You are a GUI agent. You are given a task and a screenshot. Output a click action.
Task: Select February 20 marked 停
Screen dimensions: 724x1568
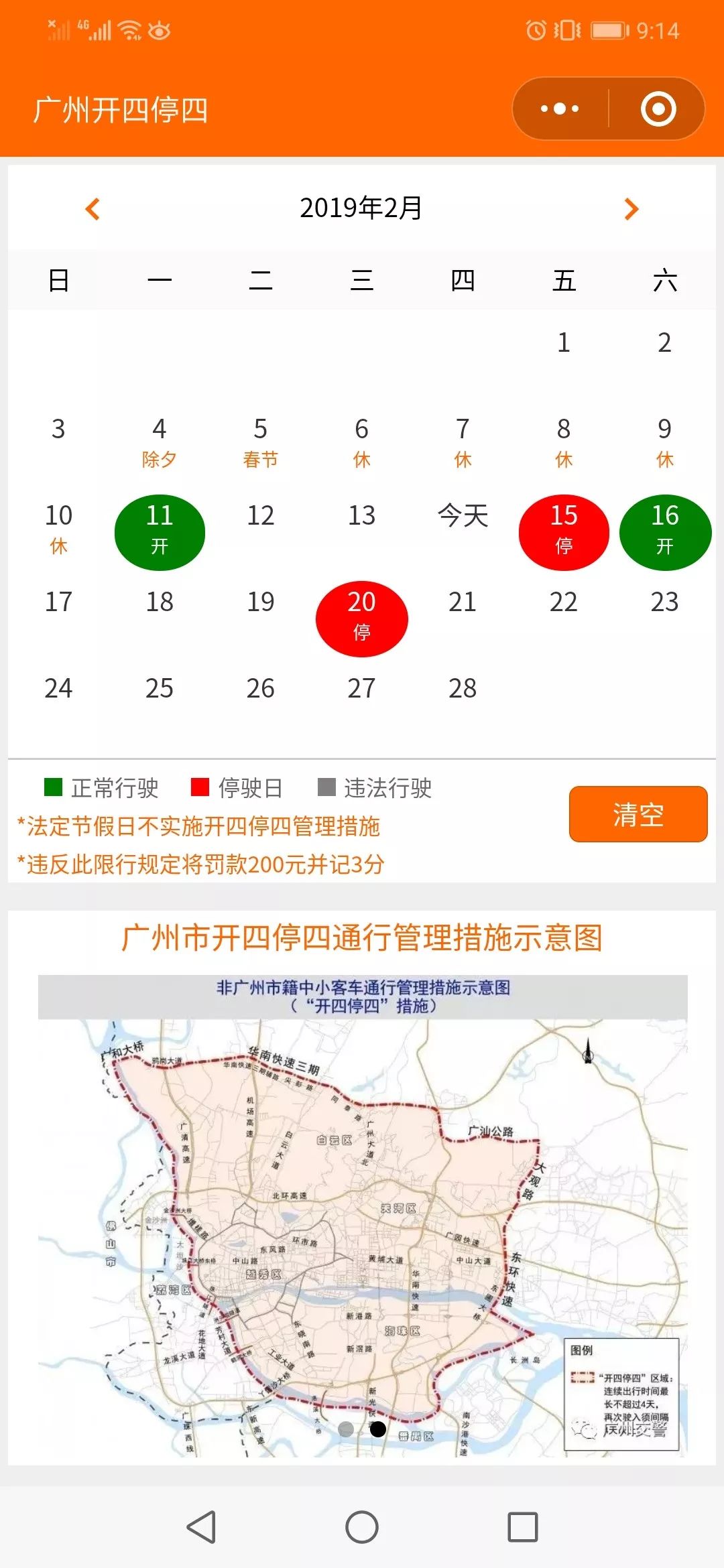point(361,618)
